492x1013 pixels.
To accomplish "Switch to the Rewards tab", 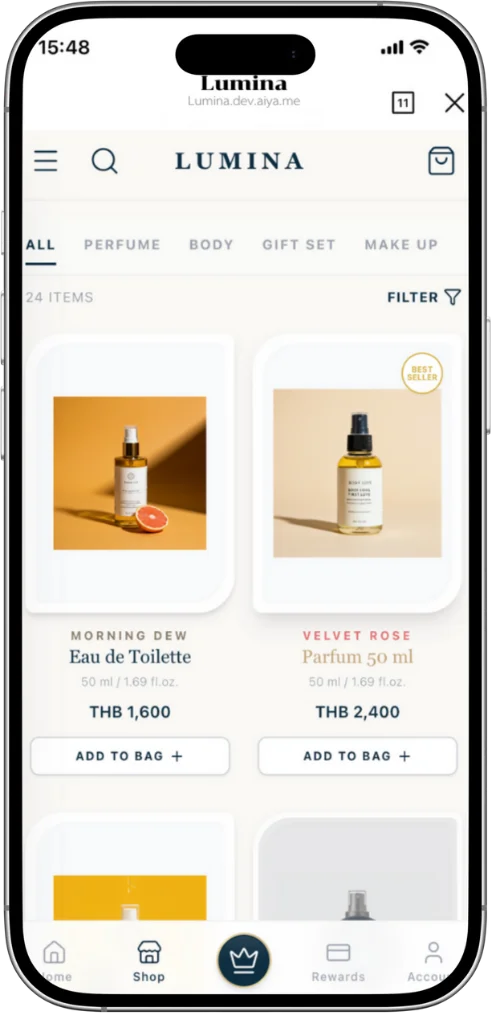I will [338, 961].
